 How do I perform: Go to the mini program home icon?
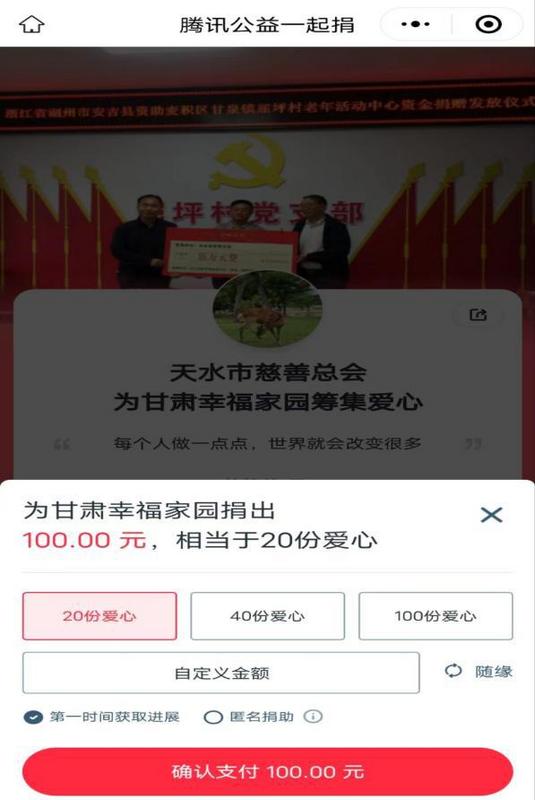[32, 24]
